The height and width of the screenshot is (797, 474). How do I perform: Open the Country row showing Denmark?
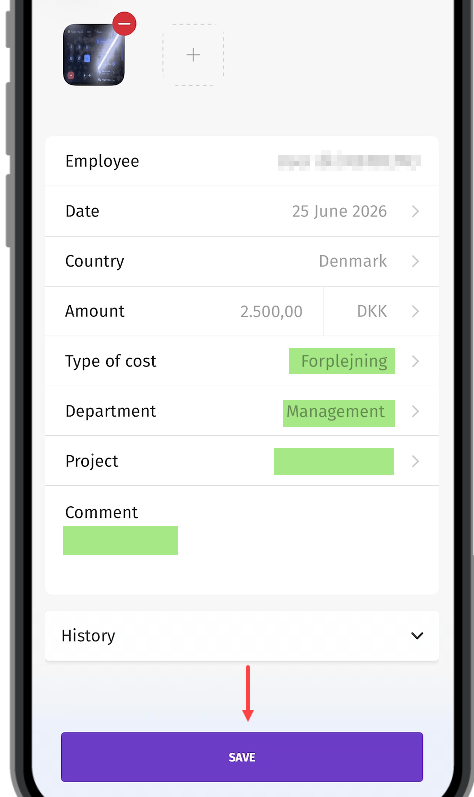(242, 261)
